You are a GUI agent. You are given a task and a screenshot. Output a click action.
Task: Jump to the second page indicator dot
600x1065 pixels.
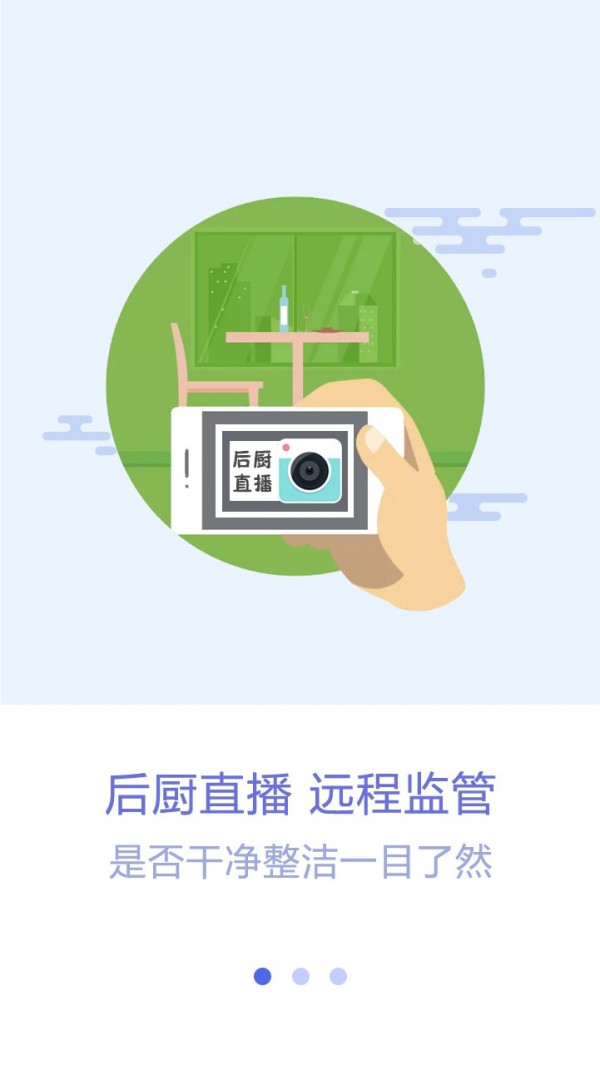(x=300, y=976)
